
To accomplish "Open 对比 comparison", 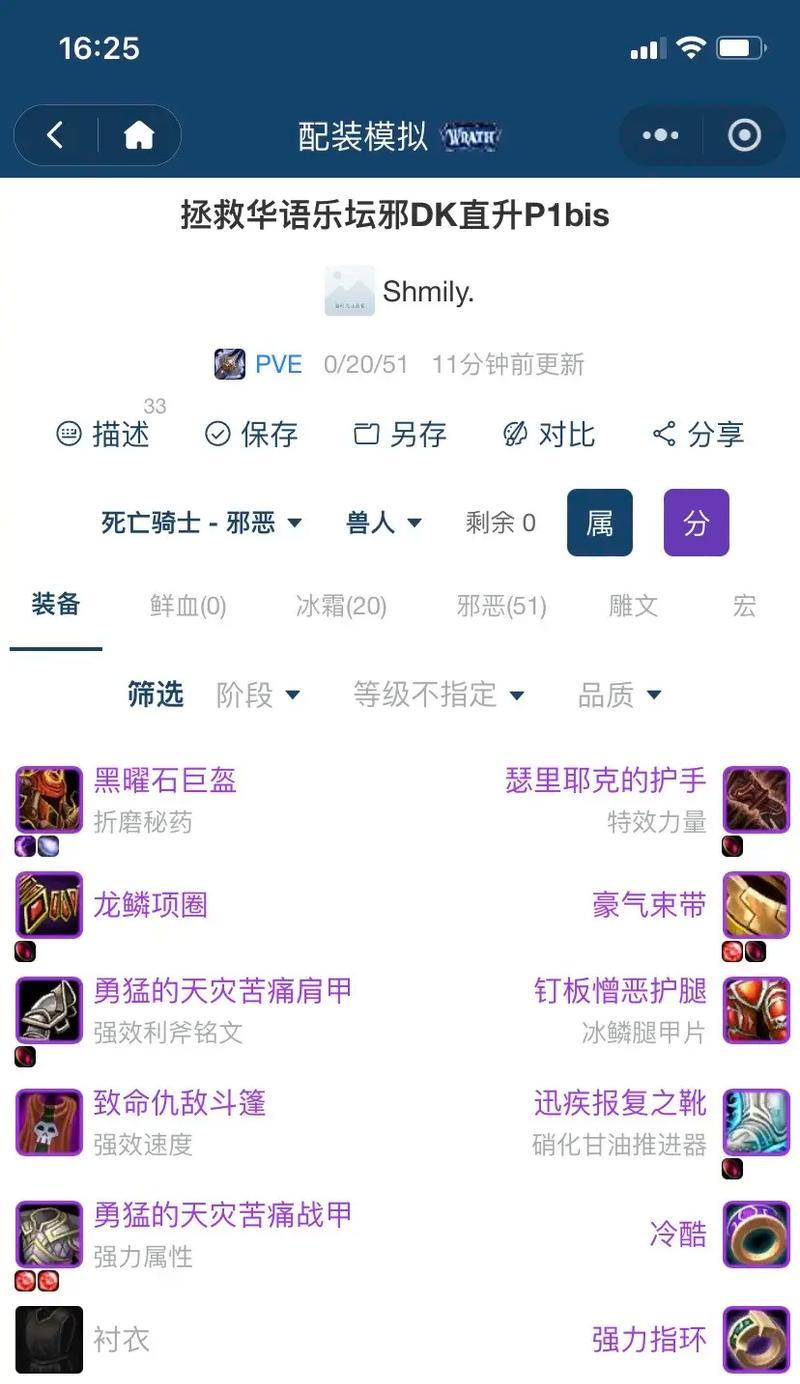I will point(549,434).
